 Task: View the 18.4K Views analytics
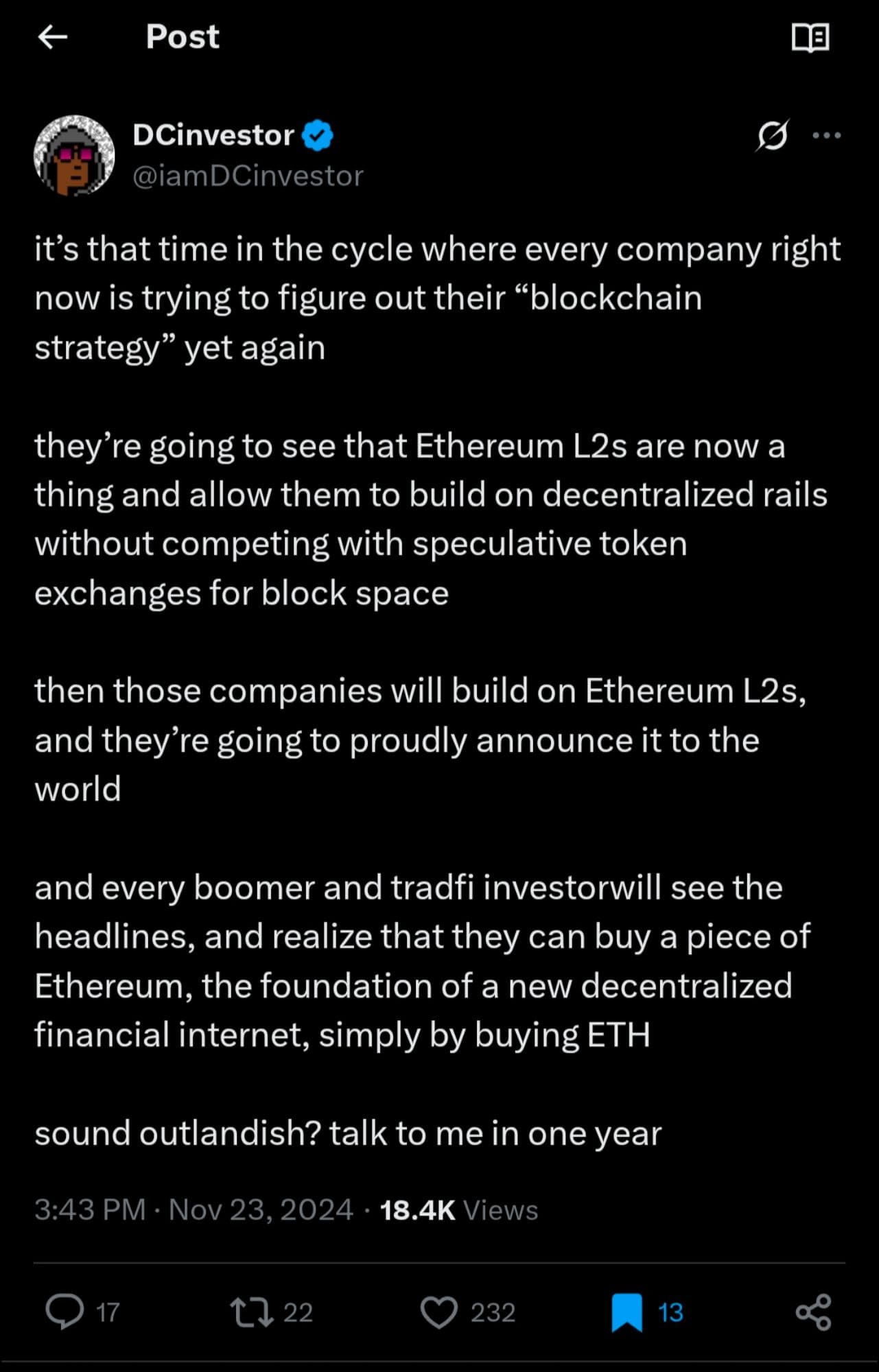458,1210
